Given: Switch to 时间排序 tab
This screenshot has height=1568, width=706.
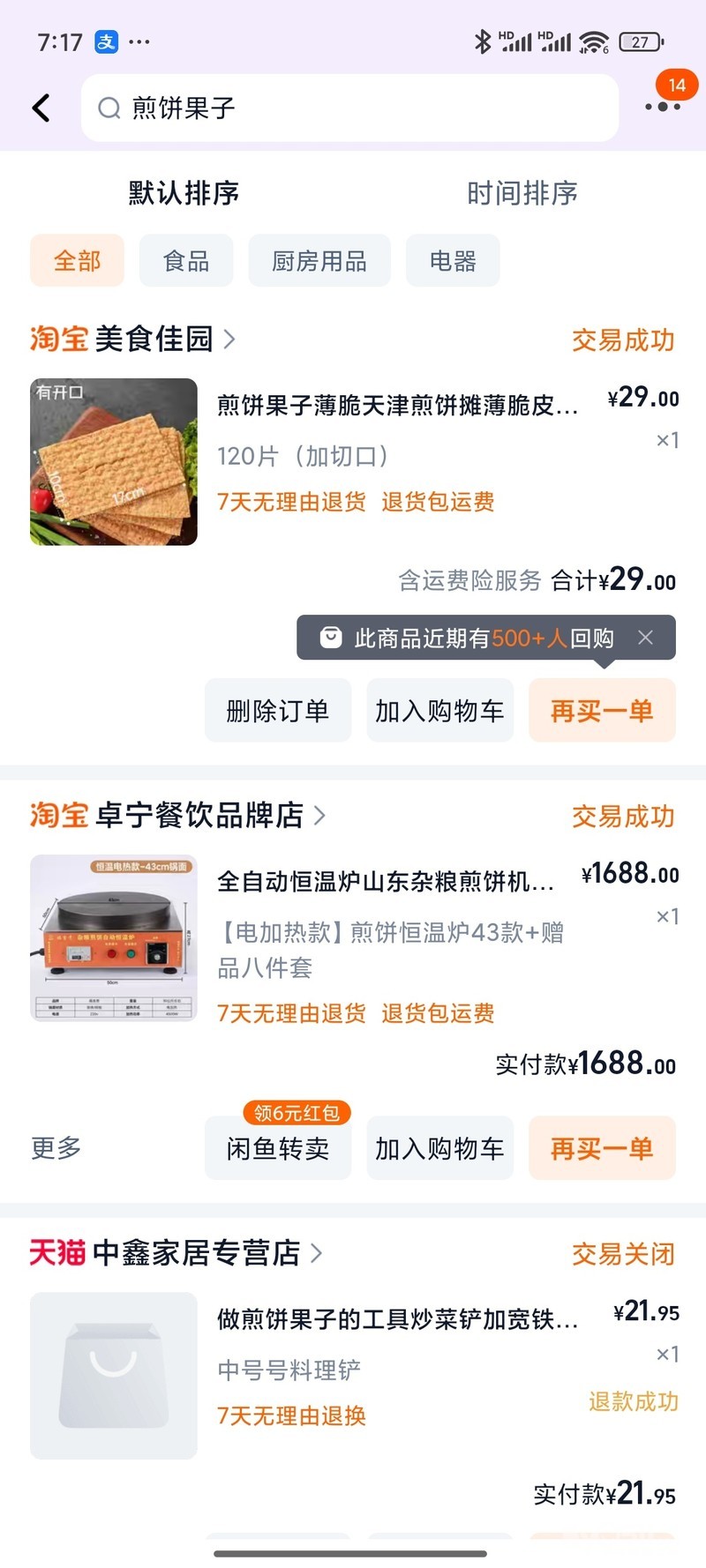Looking at the screenshot, I should (522, 193).
